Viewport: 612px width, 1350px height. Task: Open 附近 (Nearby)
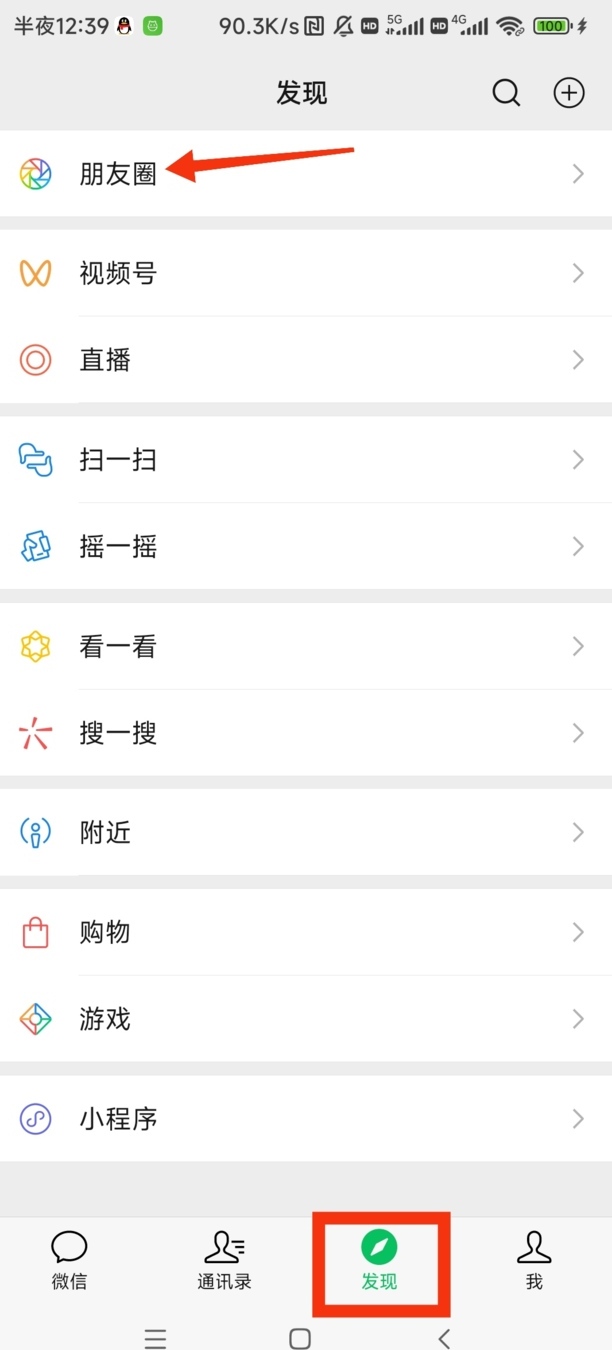coord(105,833)
